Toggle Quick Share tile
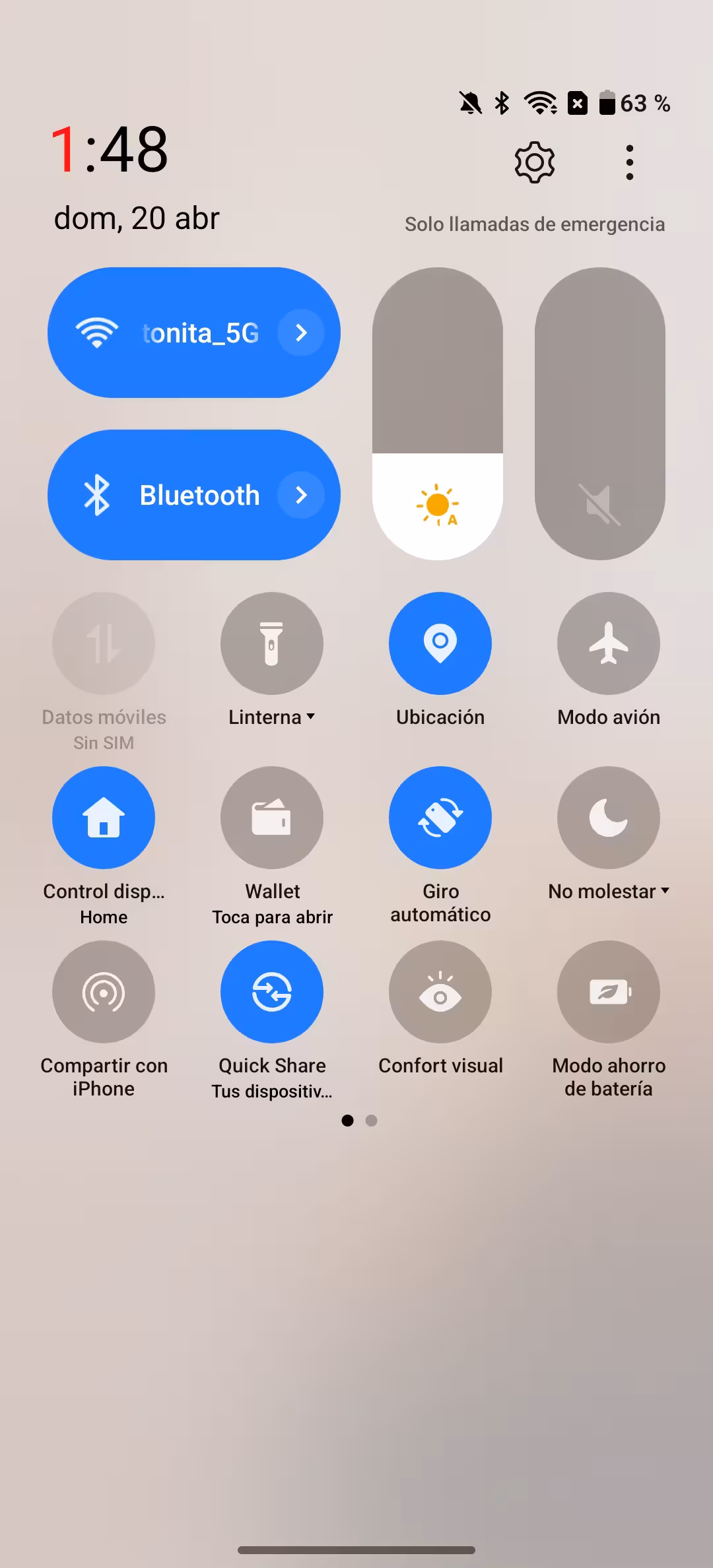 tap(272, 992)
